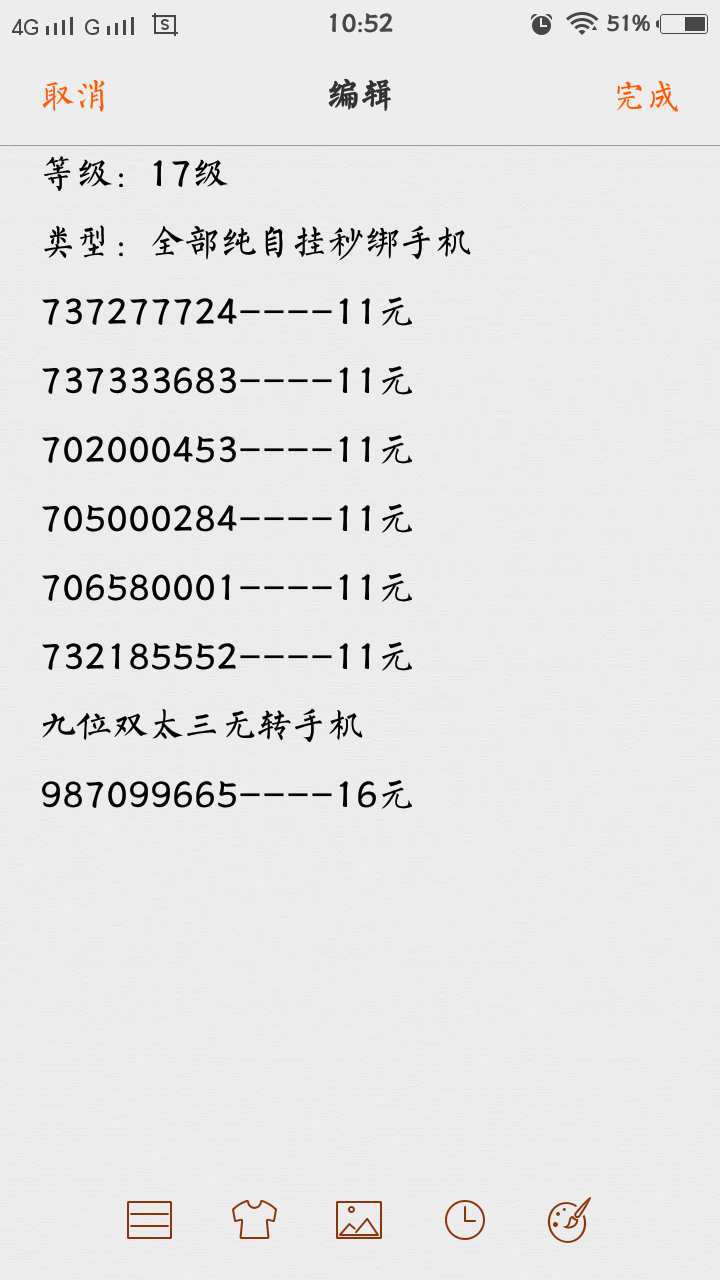The width and height of the screenshot is (720, 1280).
Task: Insert a picture into the note
Action: [x=359, y=1220]
